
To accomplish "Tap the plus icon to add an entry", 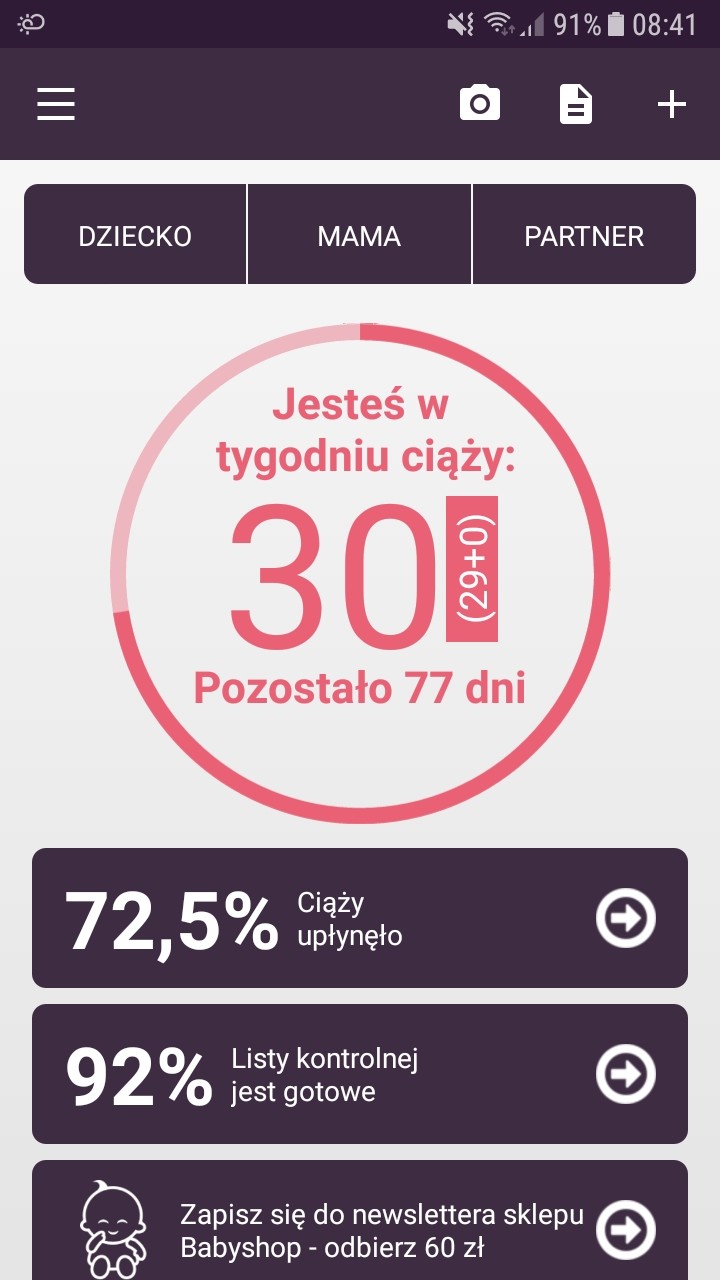I will pyautogui.click(x=671, y=104).
